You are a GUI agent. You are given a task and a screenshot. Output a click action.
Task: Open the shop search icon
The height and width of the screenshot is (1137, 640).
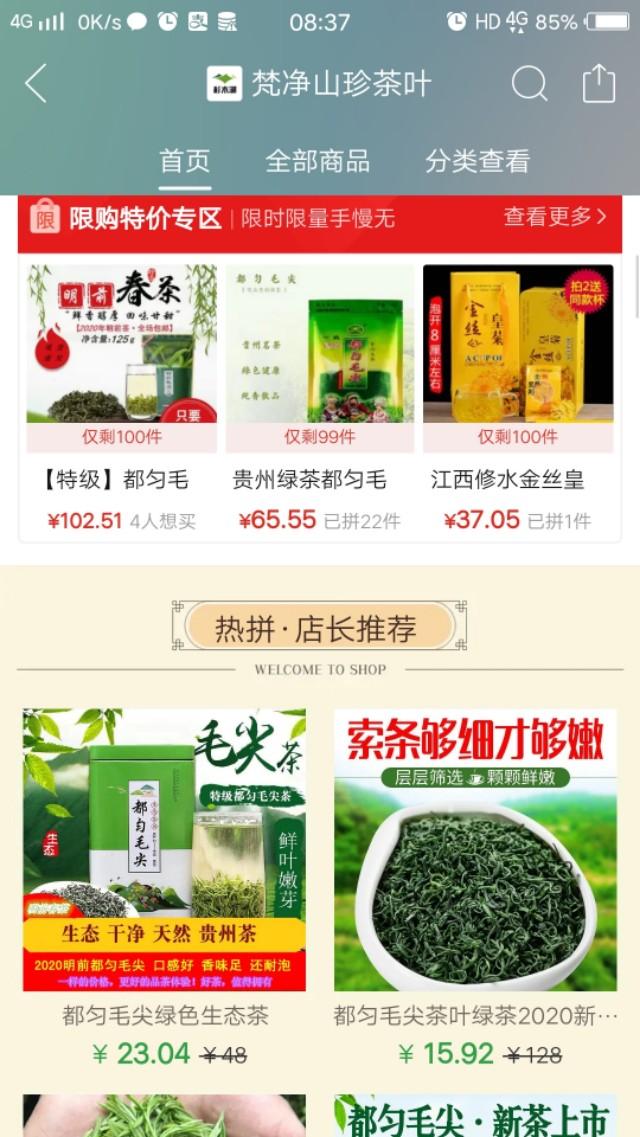[x=529, y=83]
